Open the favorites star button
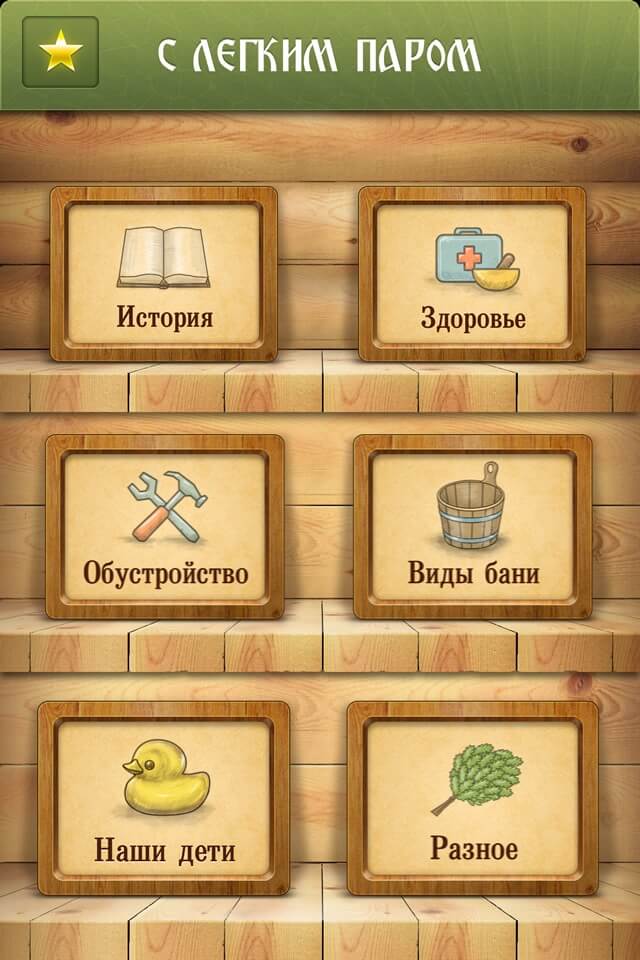Screen dimensions: 640x960 click(x=60, y=52)
